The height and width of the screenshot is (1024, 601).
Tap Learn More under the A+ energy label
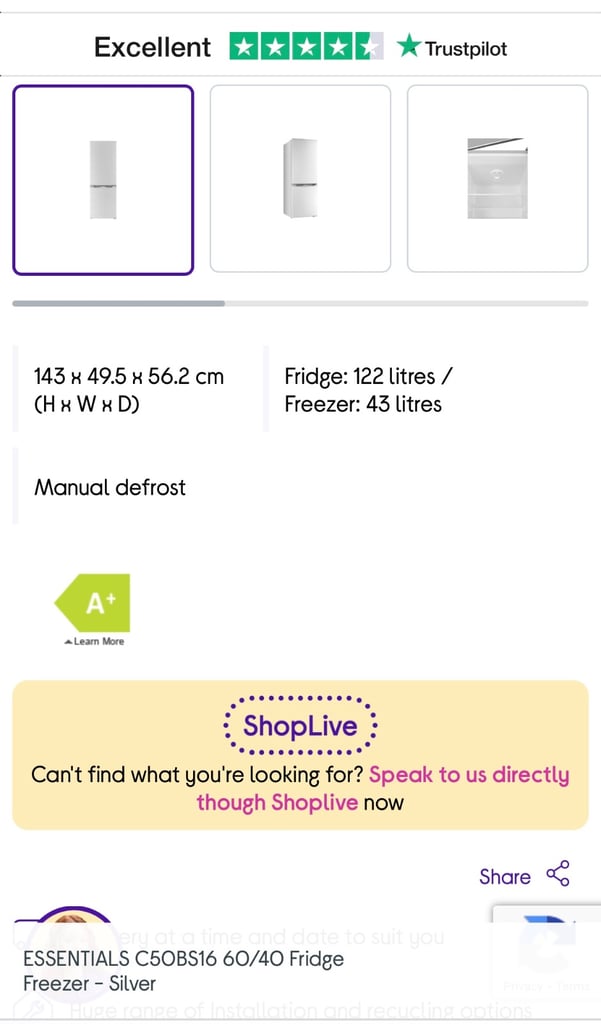pyautogui.click(x=94, y=641)
